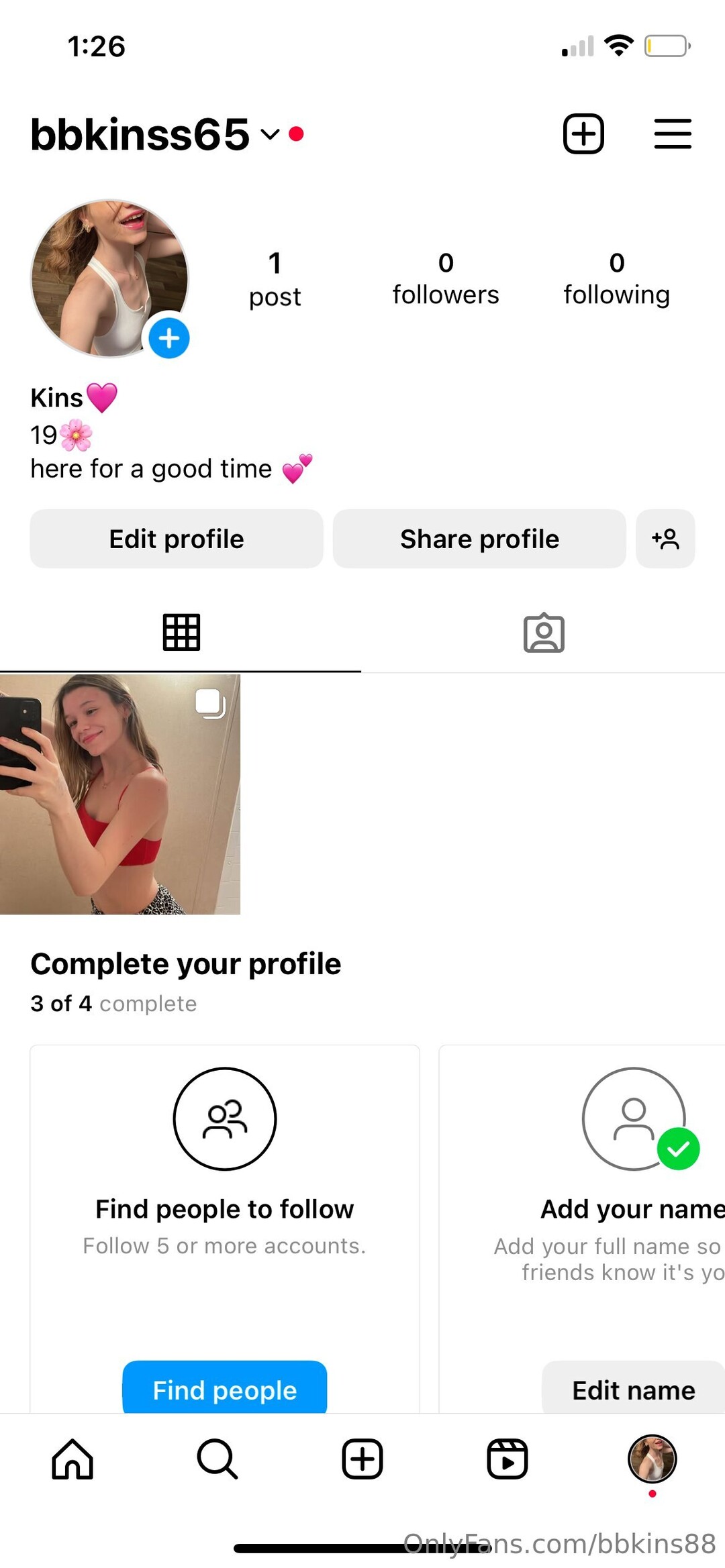Select the profile tab in bottom bar

pyautogui.click(x=652, y=1459)
